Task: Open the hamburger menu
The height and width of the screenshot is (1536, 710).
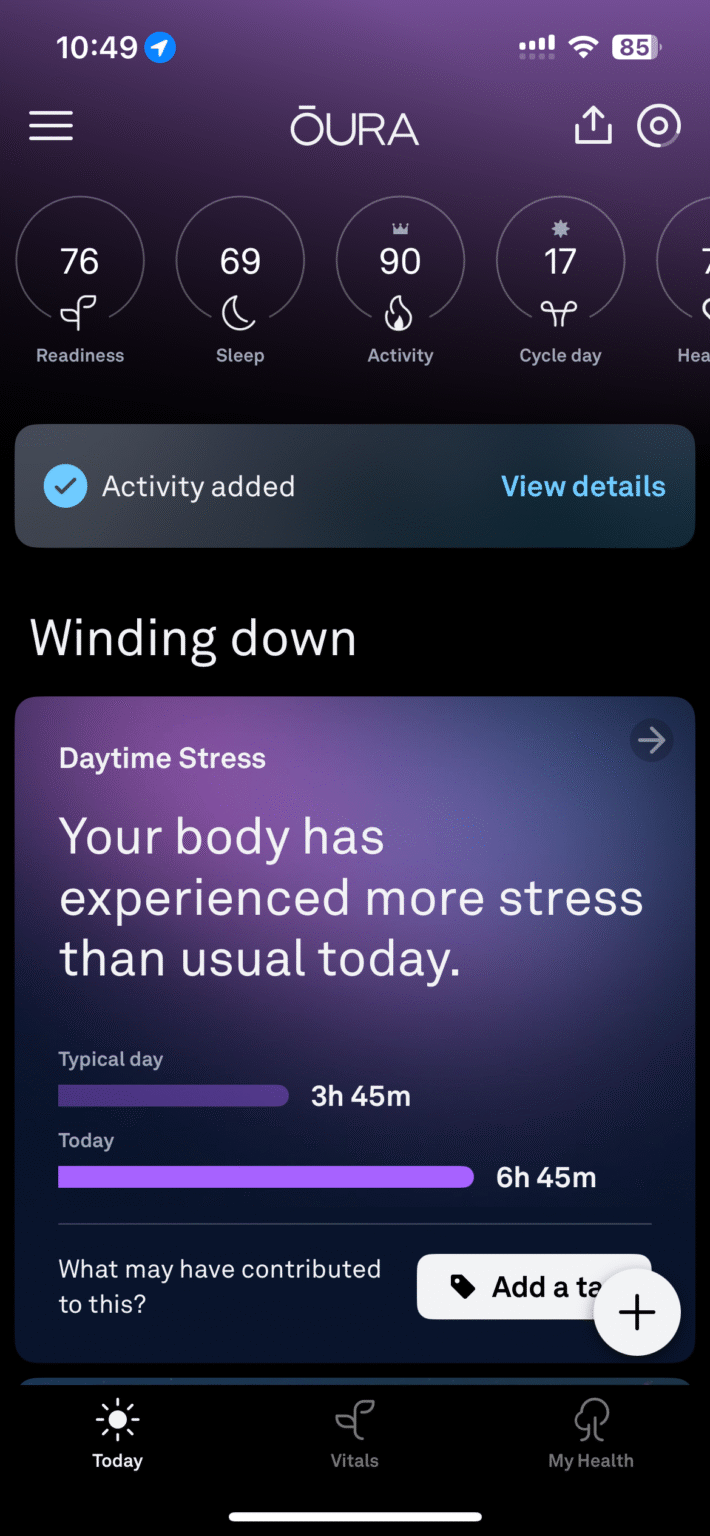Action: (x=51, y=126)
